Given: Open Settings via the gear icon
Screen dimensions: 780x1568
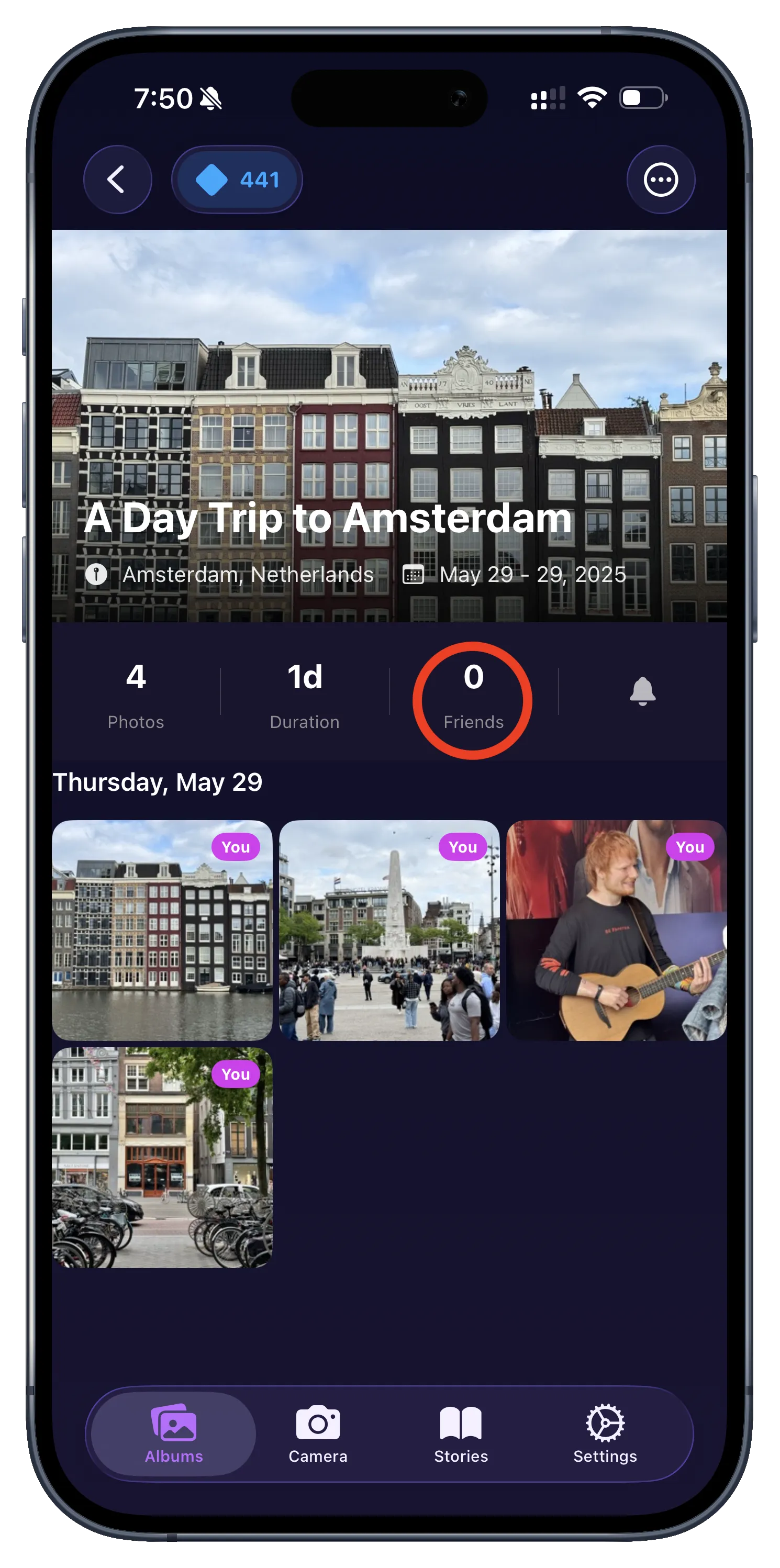Looking at the screenshot, I should (604, 1426).
